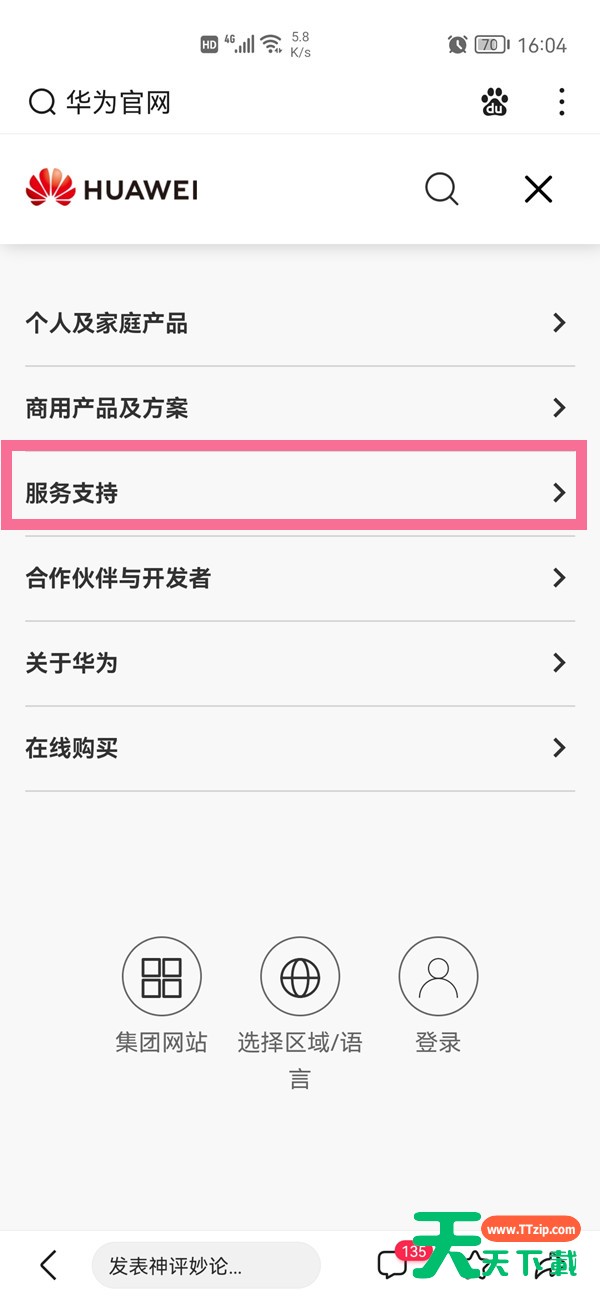Open 个人及家庭产品 menu row
Viewport: 600px width, 1300px height.
300,323
